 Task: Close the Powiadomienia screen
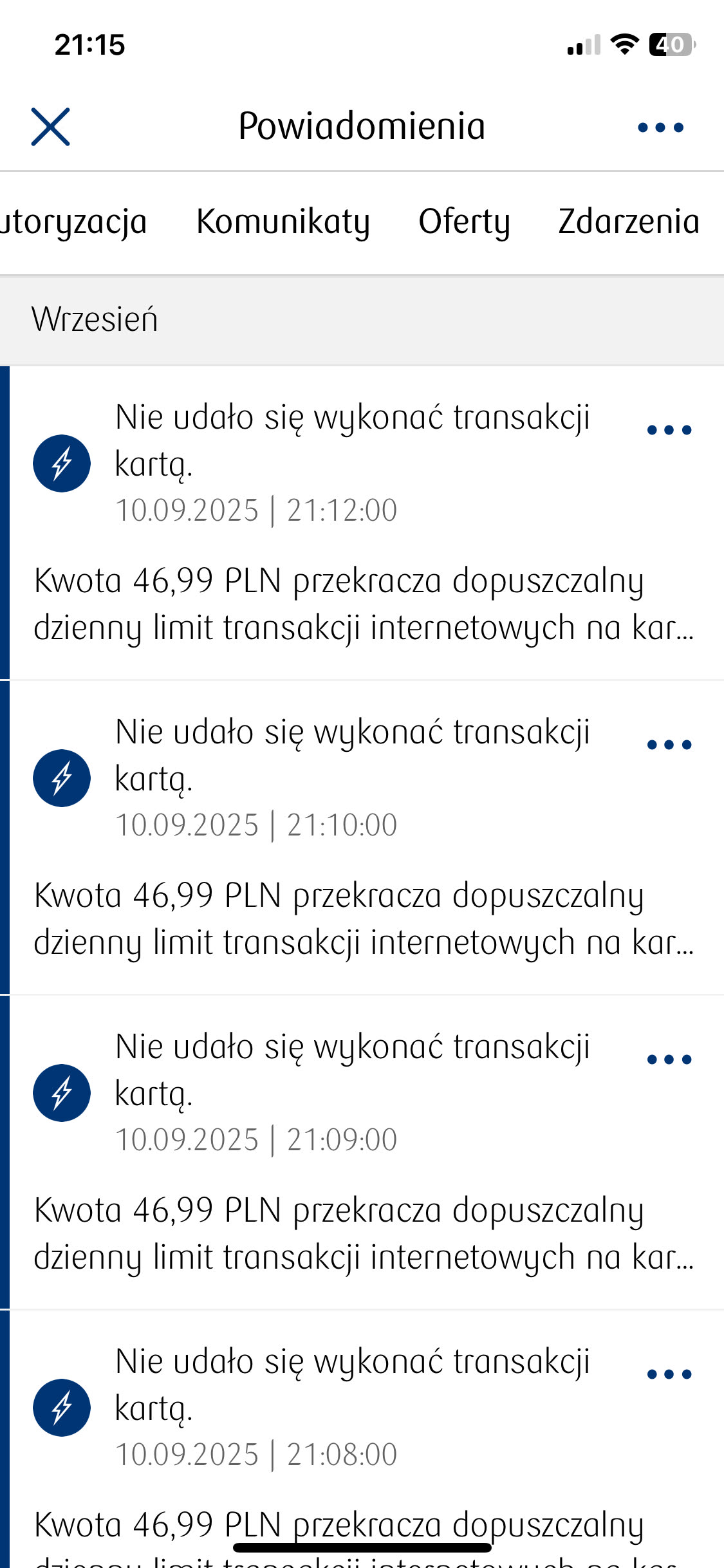click(50, 127)
